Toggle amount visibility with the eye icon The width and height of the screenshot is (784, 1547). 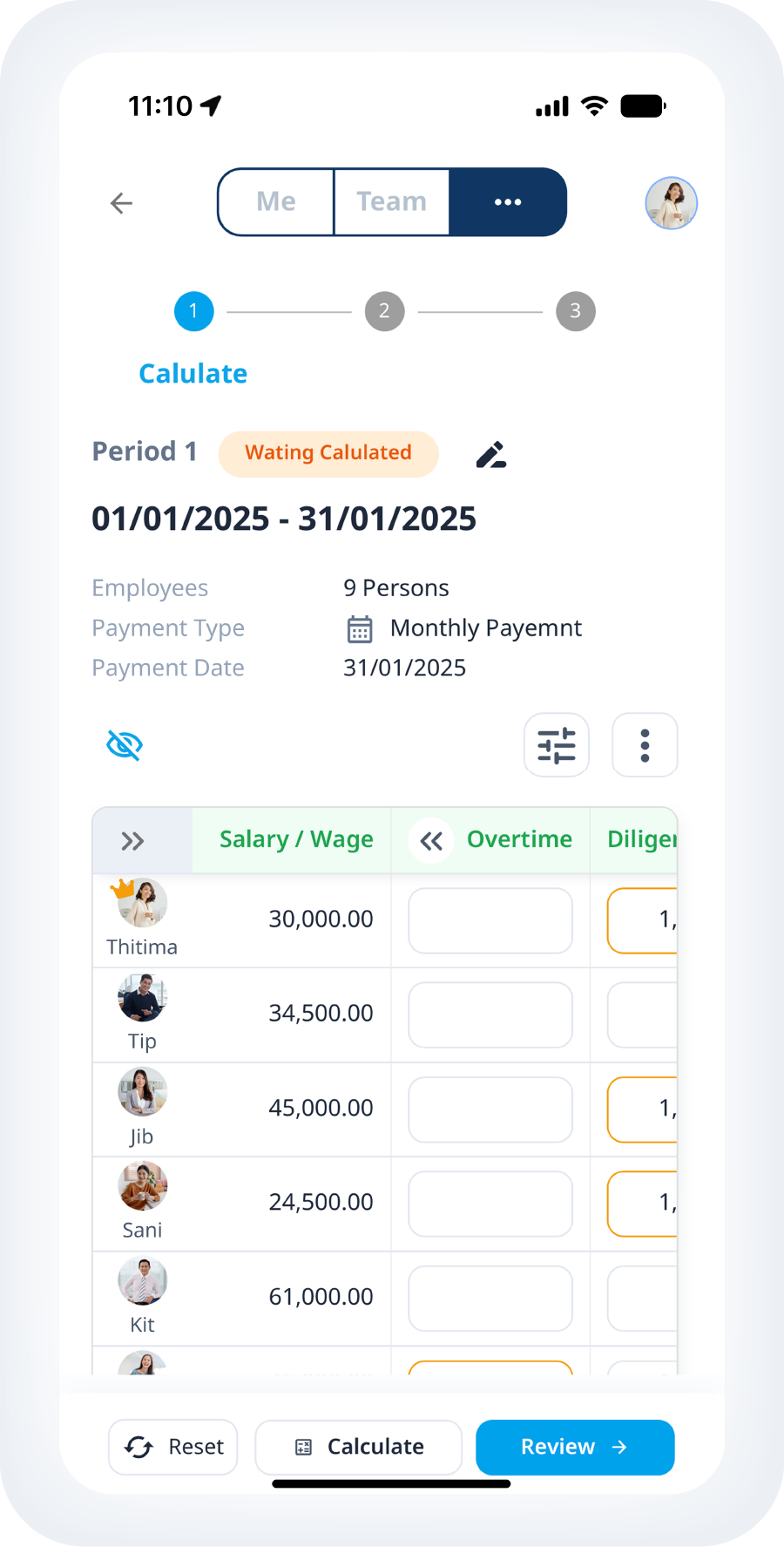pos(125,745)
